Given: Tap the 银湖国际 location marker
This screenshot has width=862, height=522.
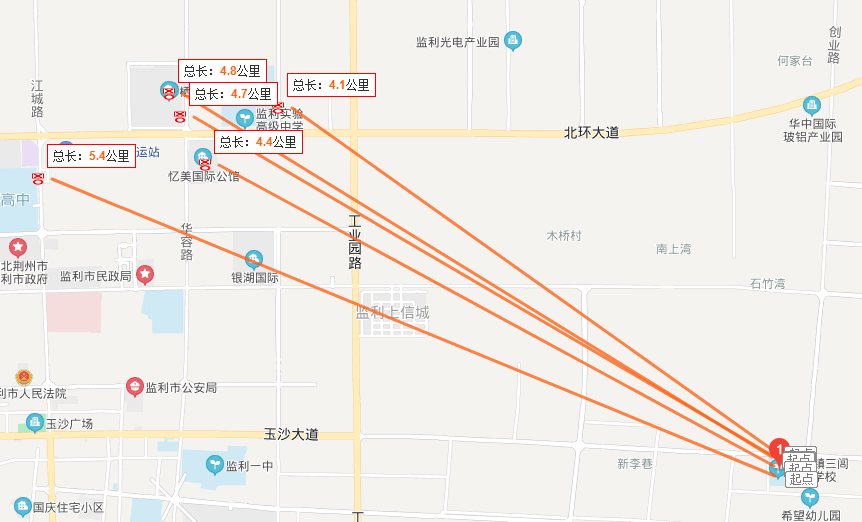Looking at the screenshot, I should [x=254, y=259].
